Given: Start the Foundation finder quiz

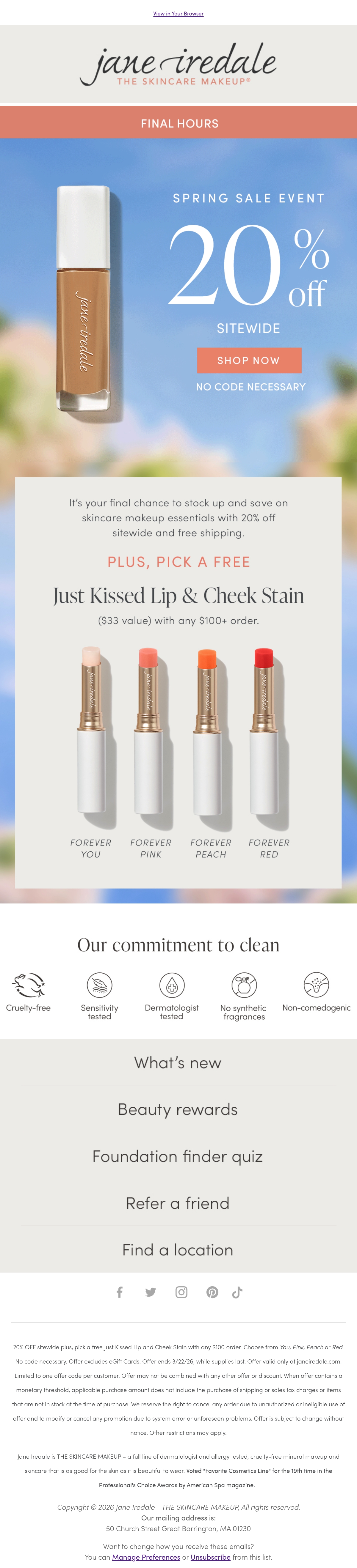Looking at the screenshot, I should [178, 1156].
